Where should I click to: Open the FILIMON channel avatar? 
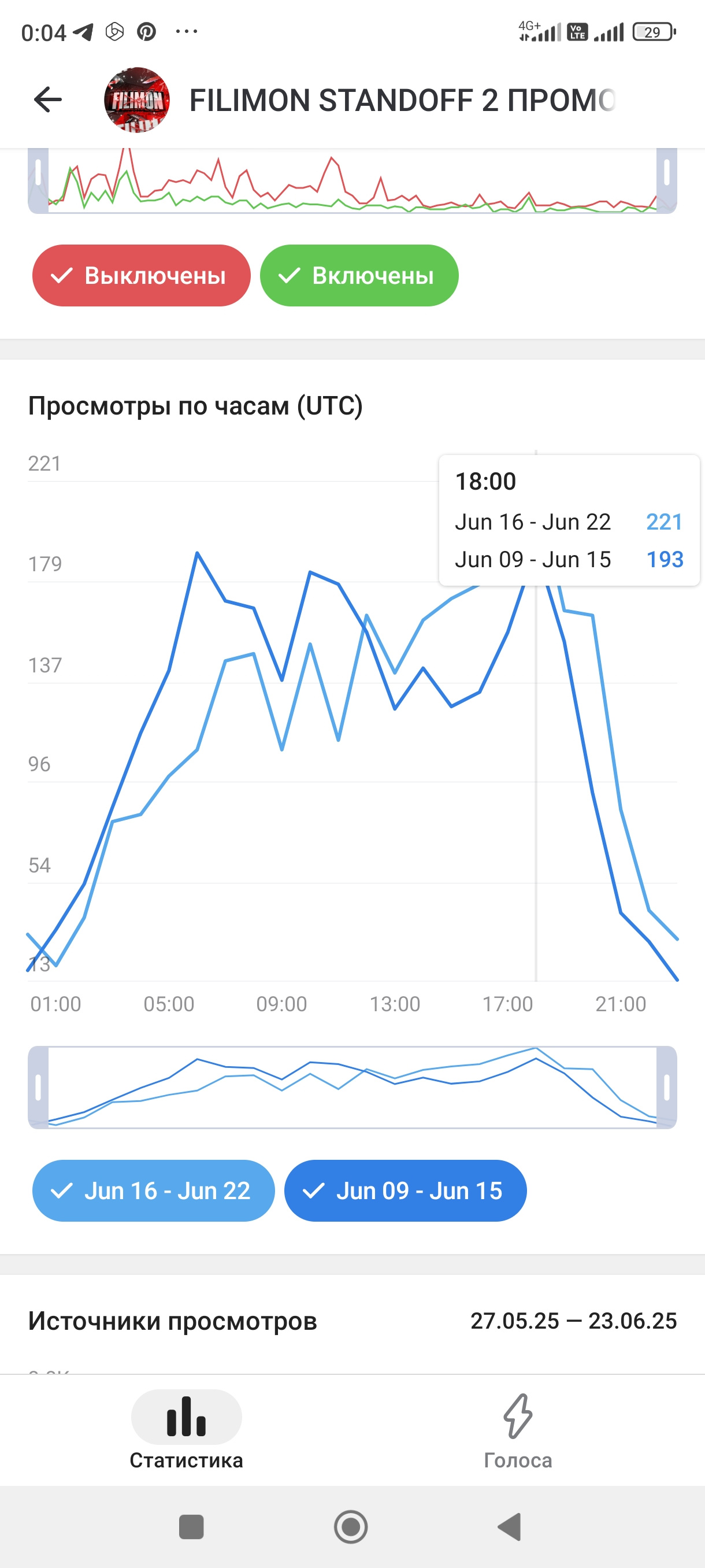[136, 100]
